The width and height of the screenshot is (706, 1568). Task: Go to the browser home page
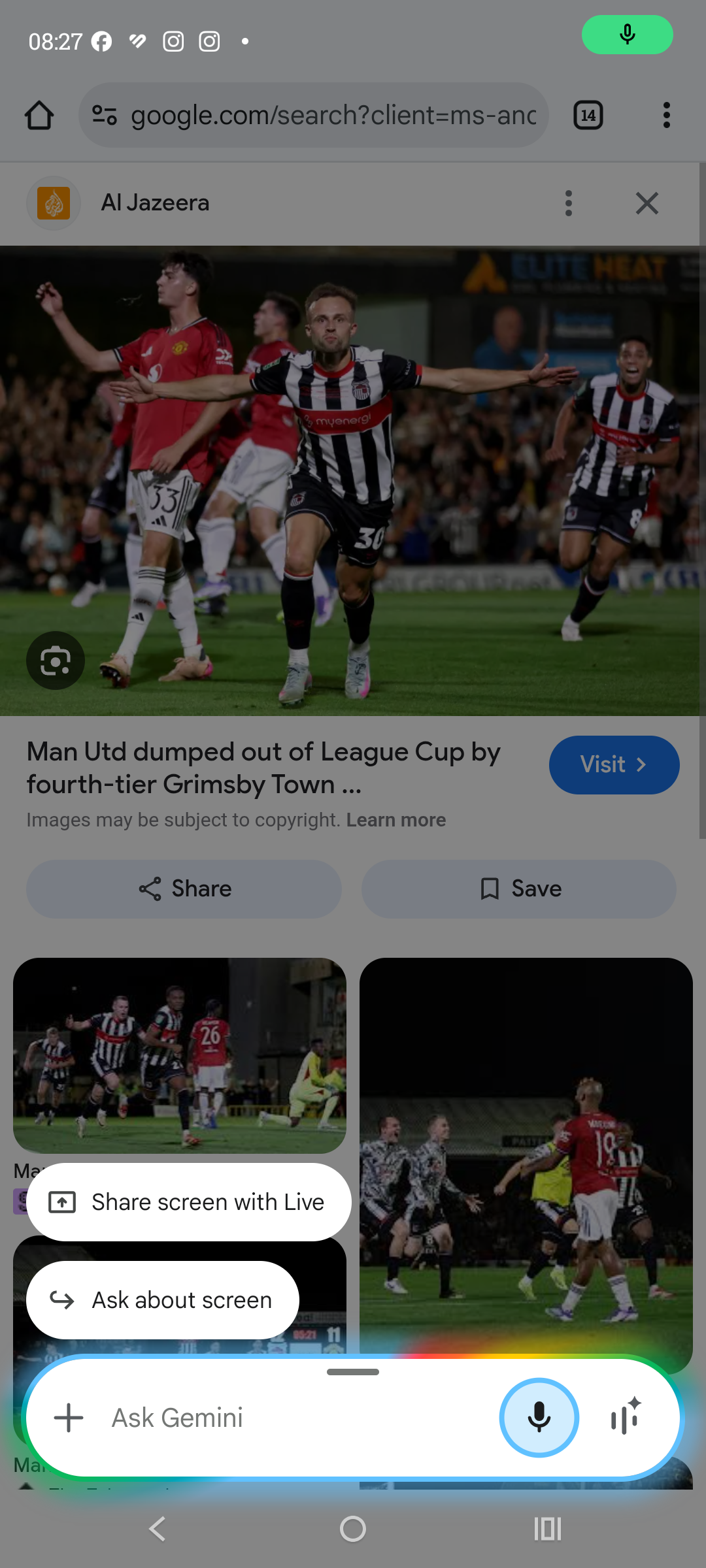coord(39,116)
